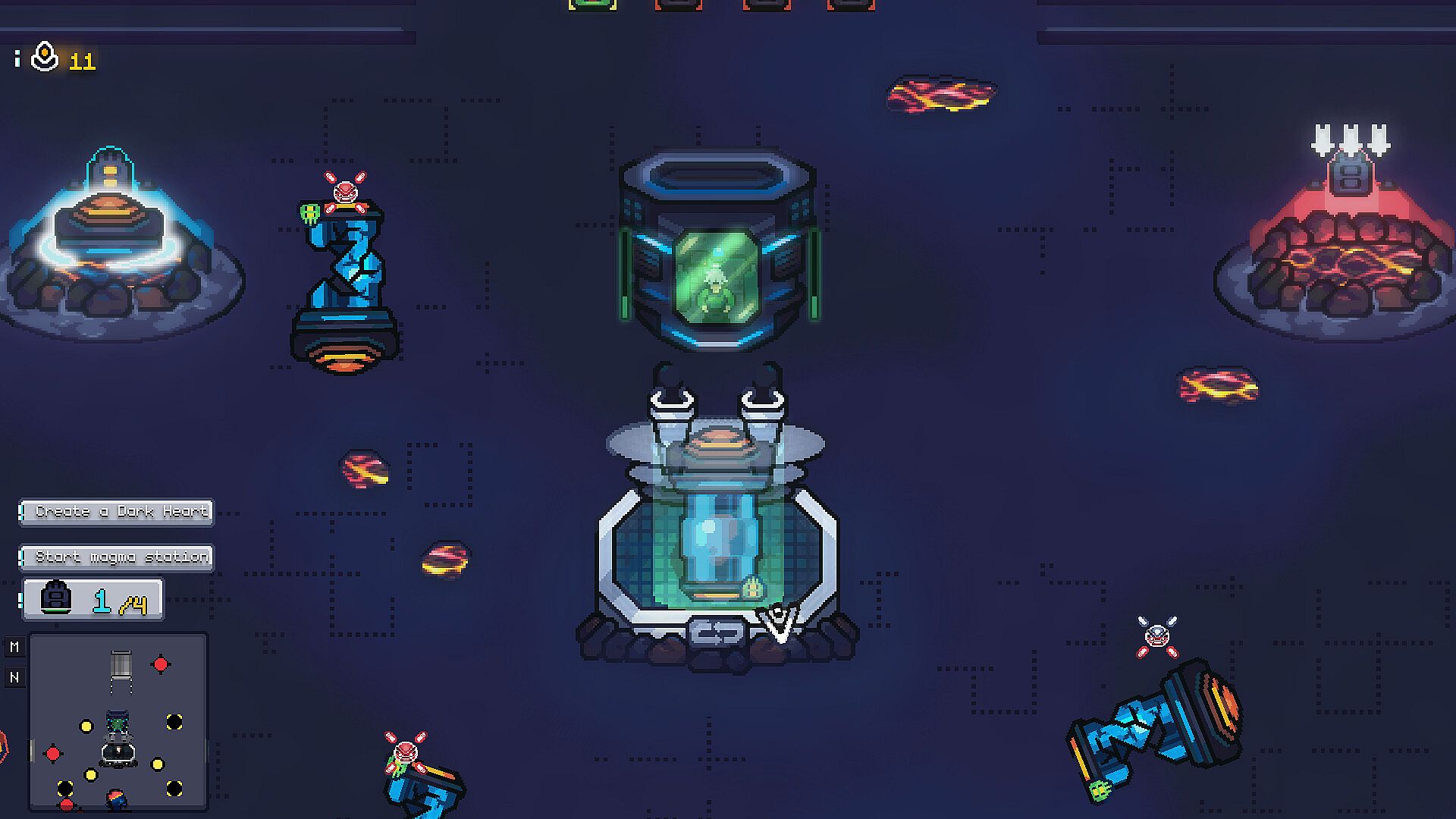This screenshot has width=1456, height=819.
Task: Tap the M map shortcut
Action: point(14,647)
